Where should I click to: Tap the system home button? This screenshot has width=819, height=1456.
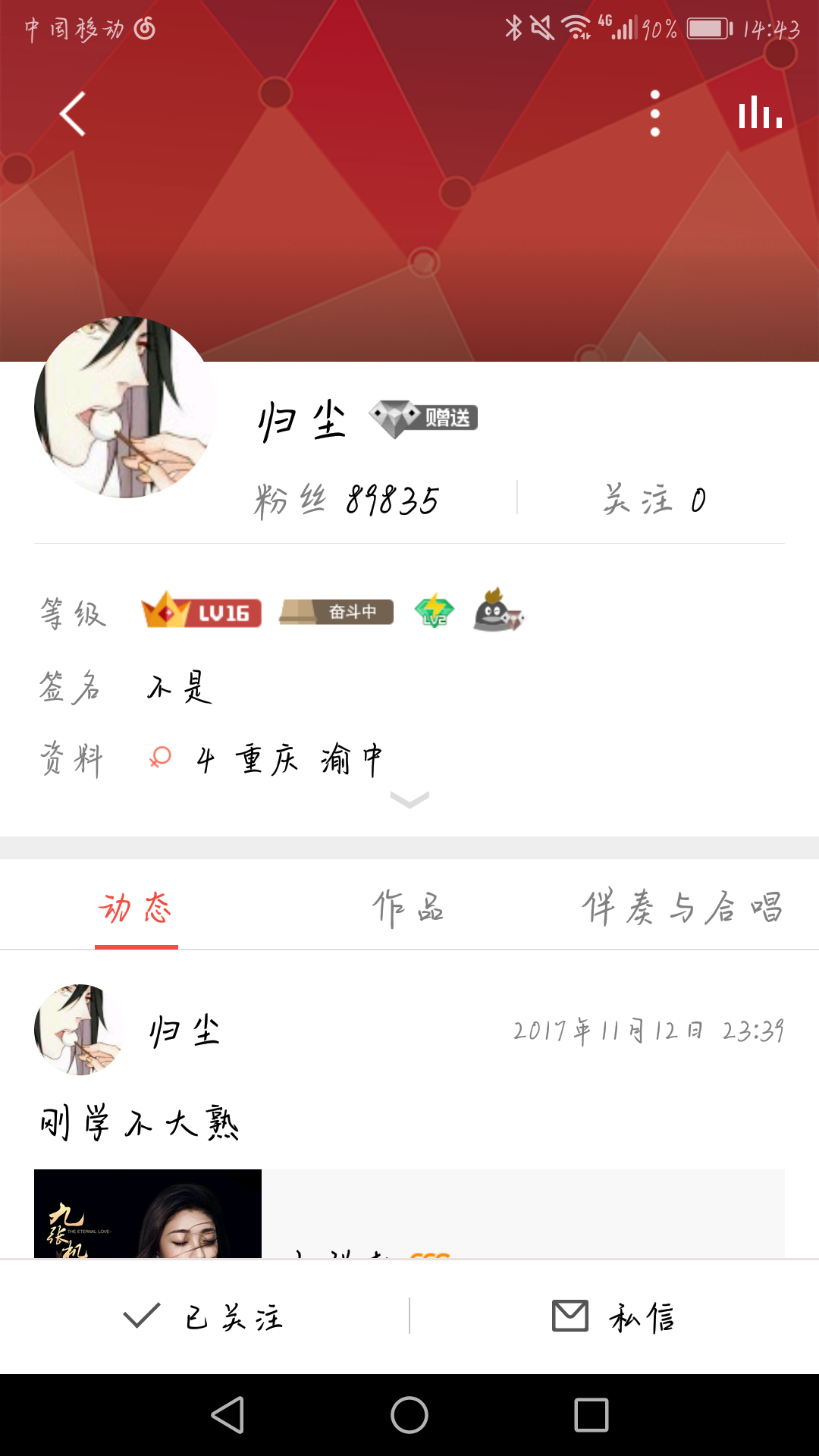pos(409,1415)
